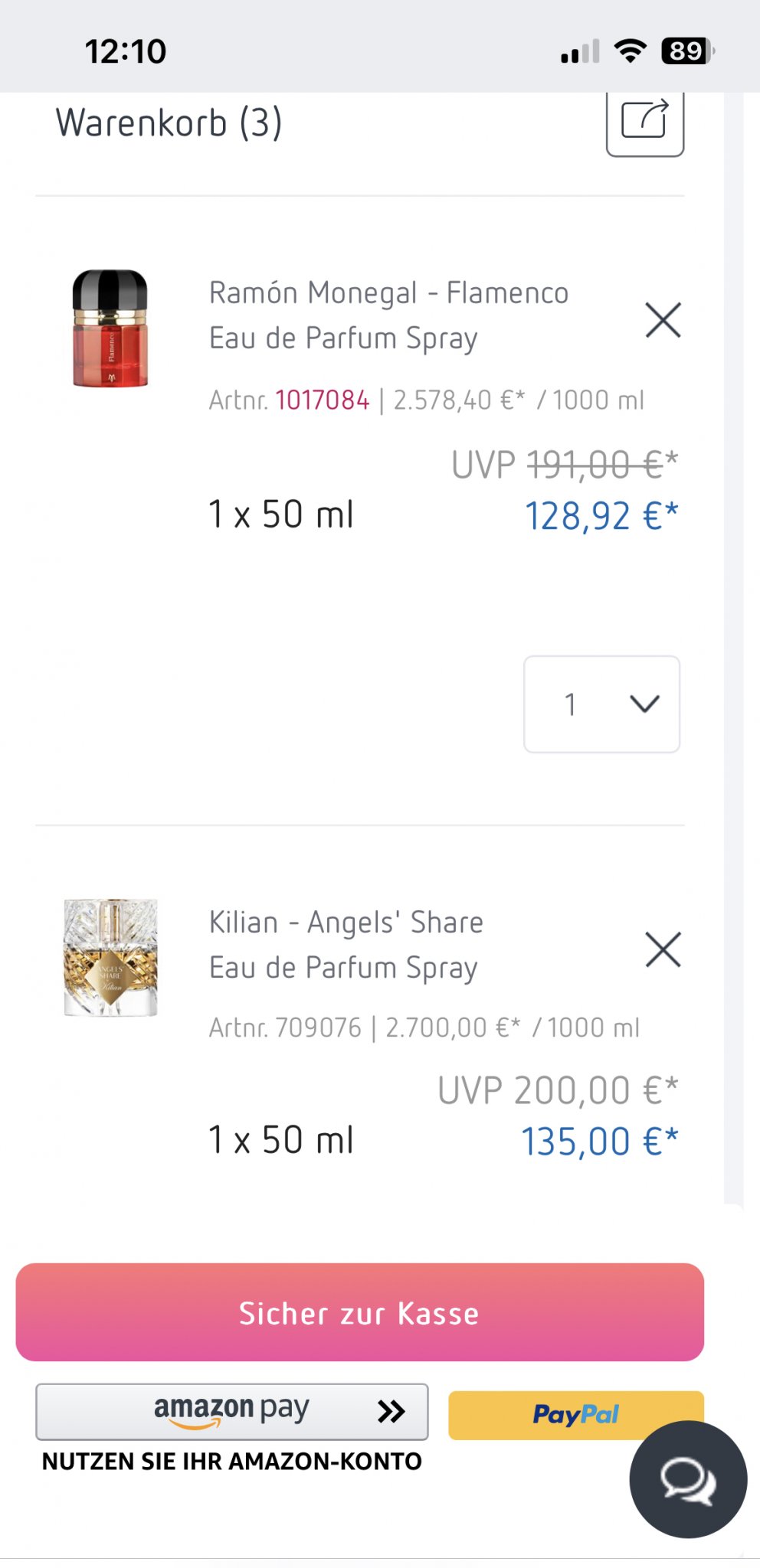This screenshot has height=1568, width=760.
Task: Proceed with Sicher zur Kasse
Action: point(359,1312)
